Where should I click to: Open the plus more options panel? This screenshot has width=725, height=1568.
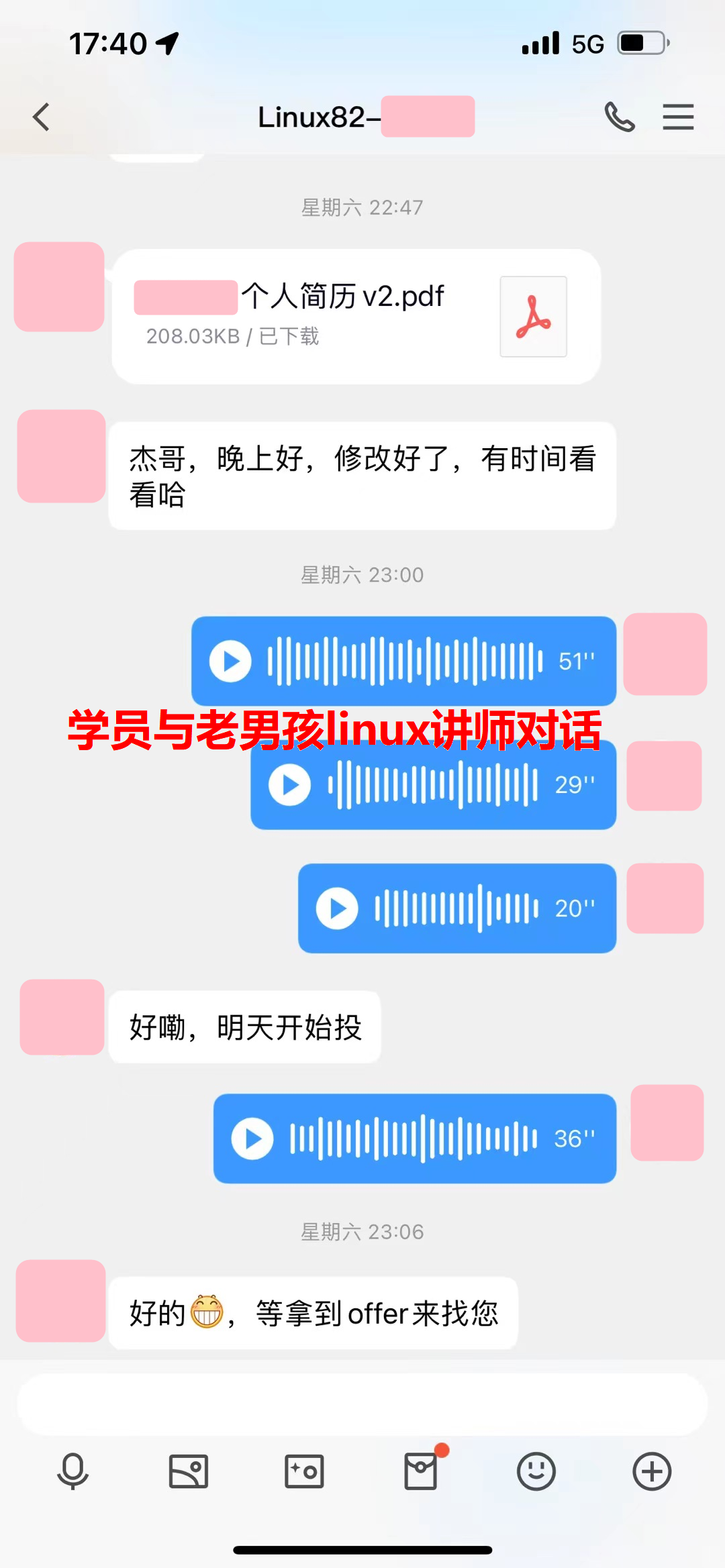click(652, 1471)
